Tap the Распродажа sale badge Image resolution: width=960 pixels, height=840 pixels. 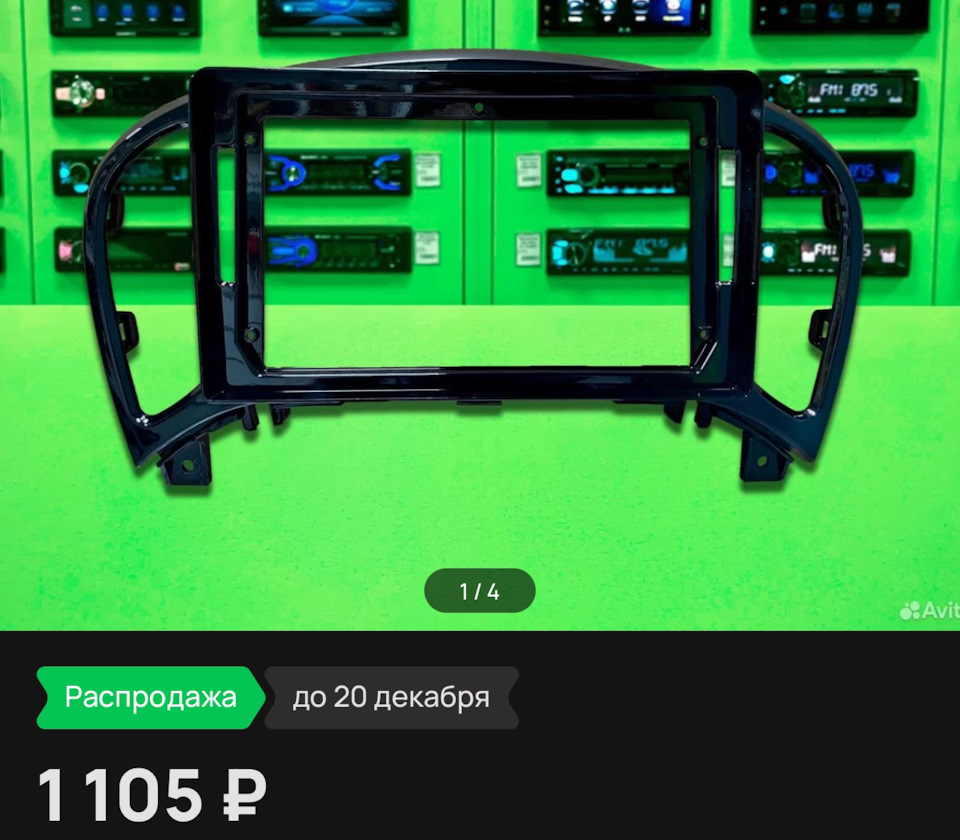151,697
